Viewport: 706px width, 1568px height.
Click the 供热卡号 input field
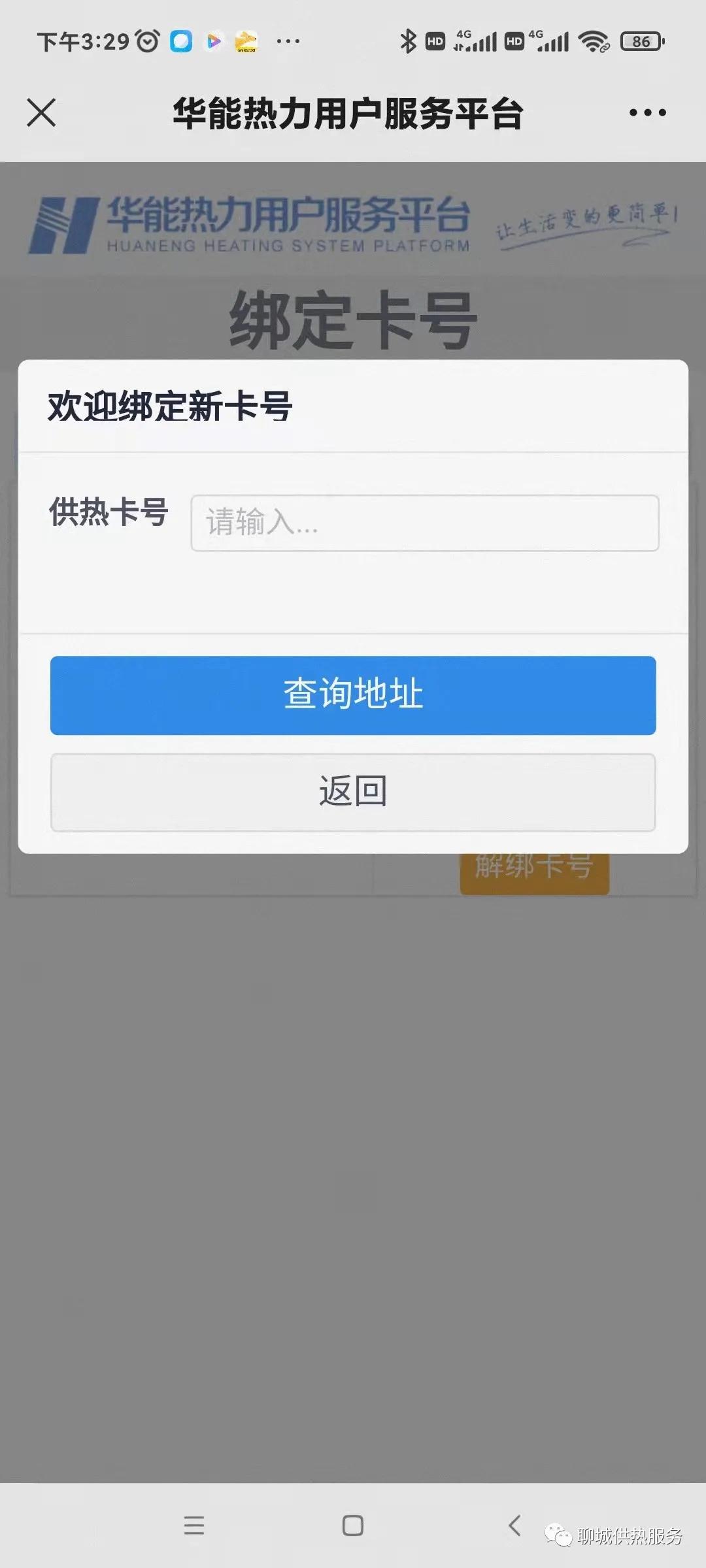click(x=426, y=524)
